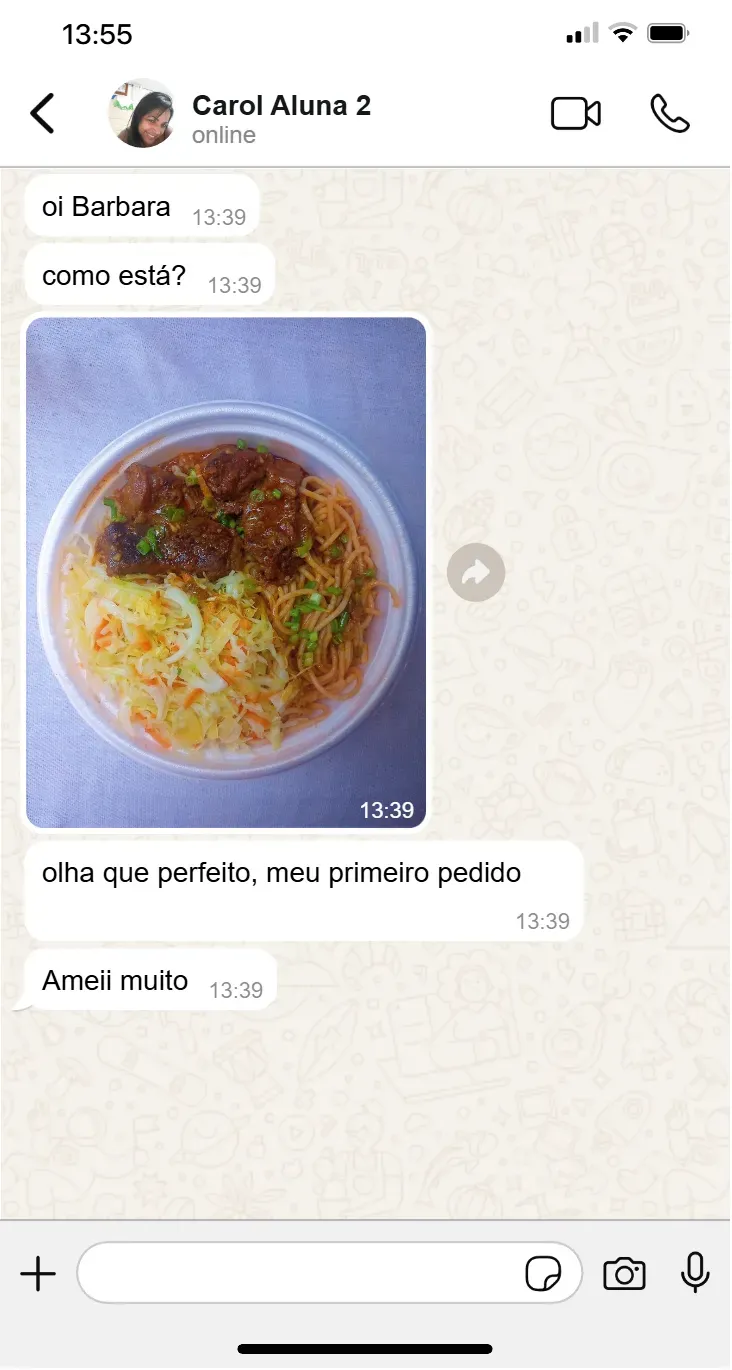732x1370 pixels.
Task: Open the sticker picker
Action: tap(543, 1274)
